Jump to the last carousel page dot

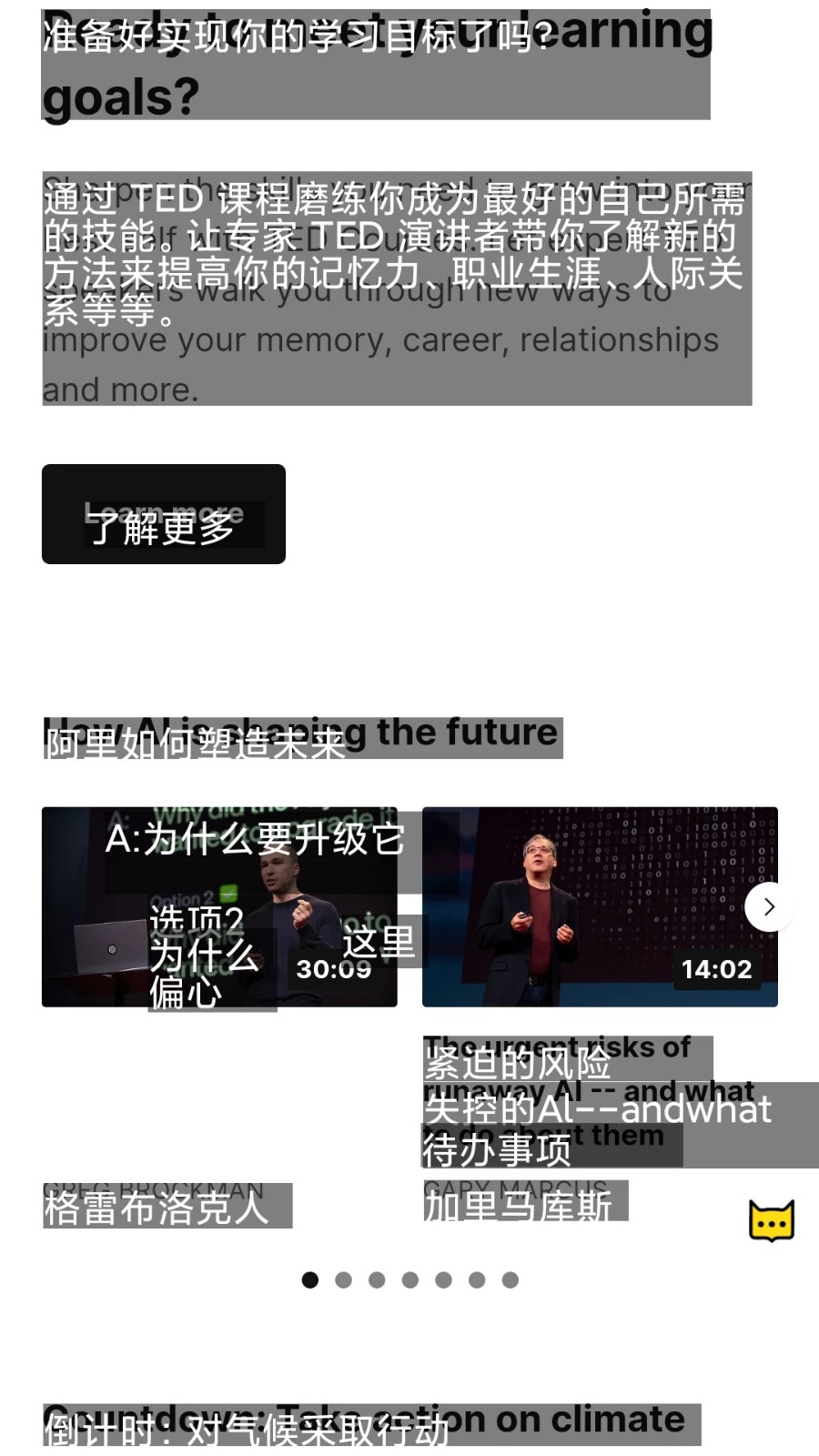coord(511,1280)
